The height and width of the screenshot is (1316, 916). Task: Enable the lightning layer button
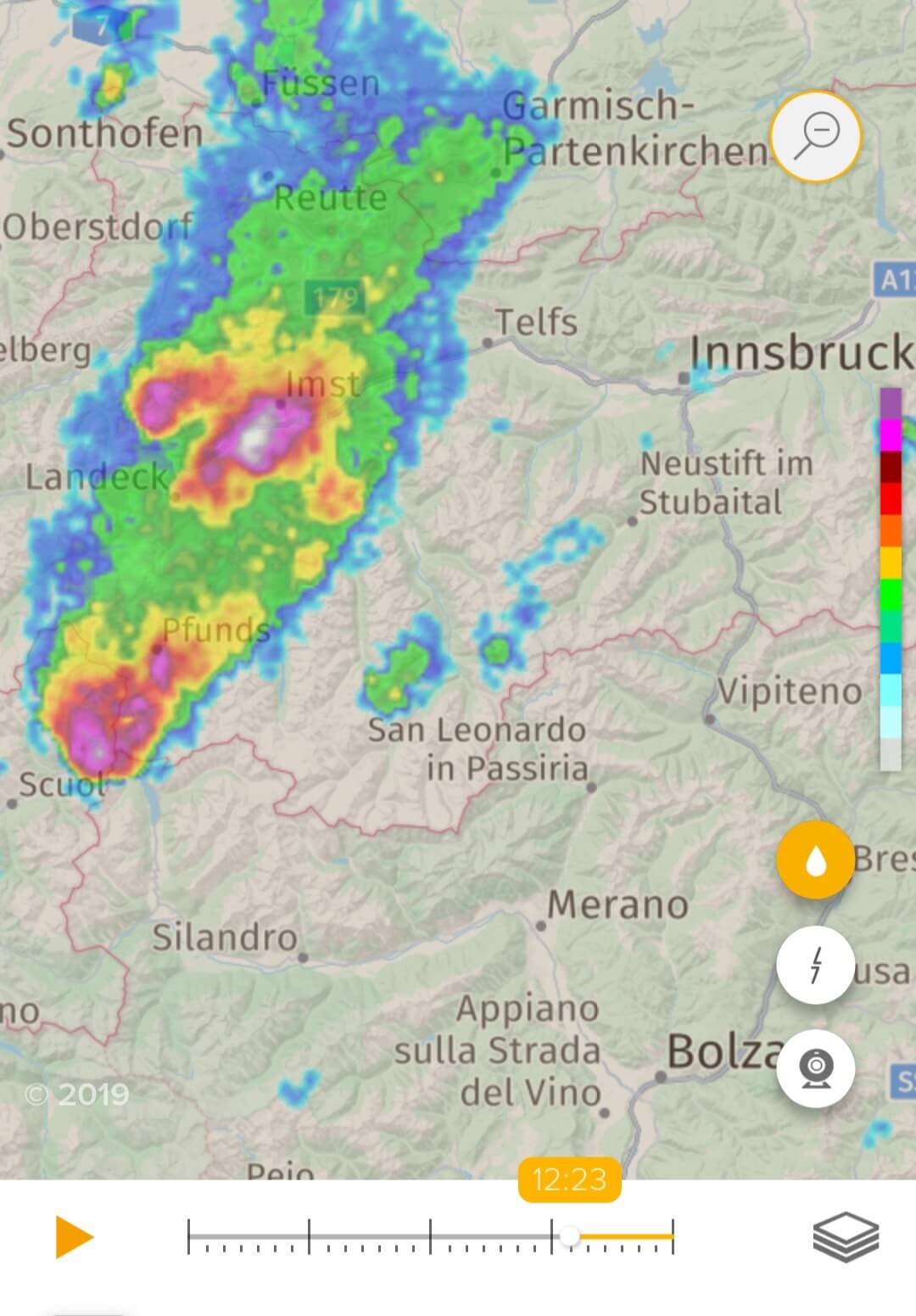[x=815, y=965]
